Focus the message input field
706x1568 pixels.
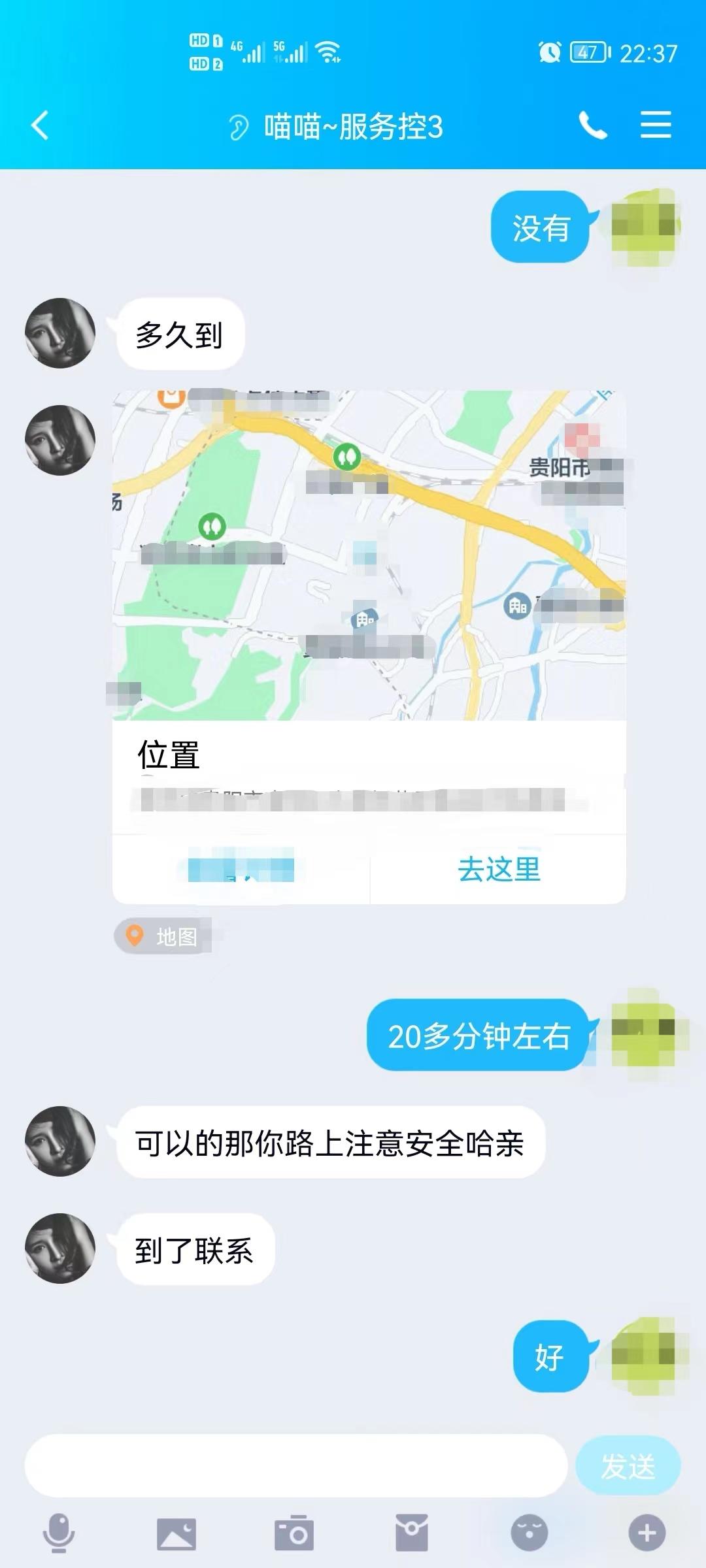pyautogui.click(x=295, y=1465)
